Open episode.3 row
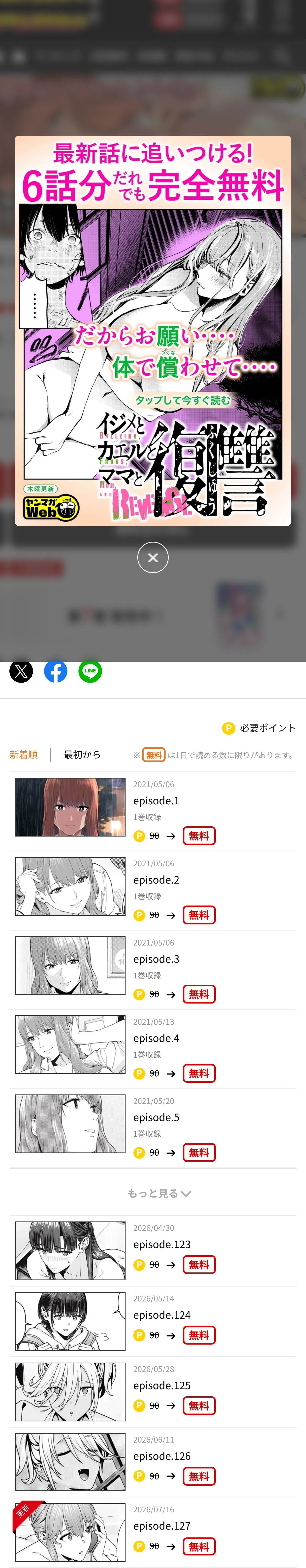Viewport: 306px width, 1568px height. (153, 969)
